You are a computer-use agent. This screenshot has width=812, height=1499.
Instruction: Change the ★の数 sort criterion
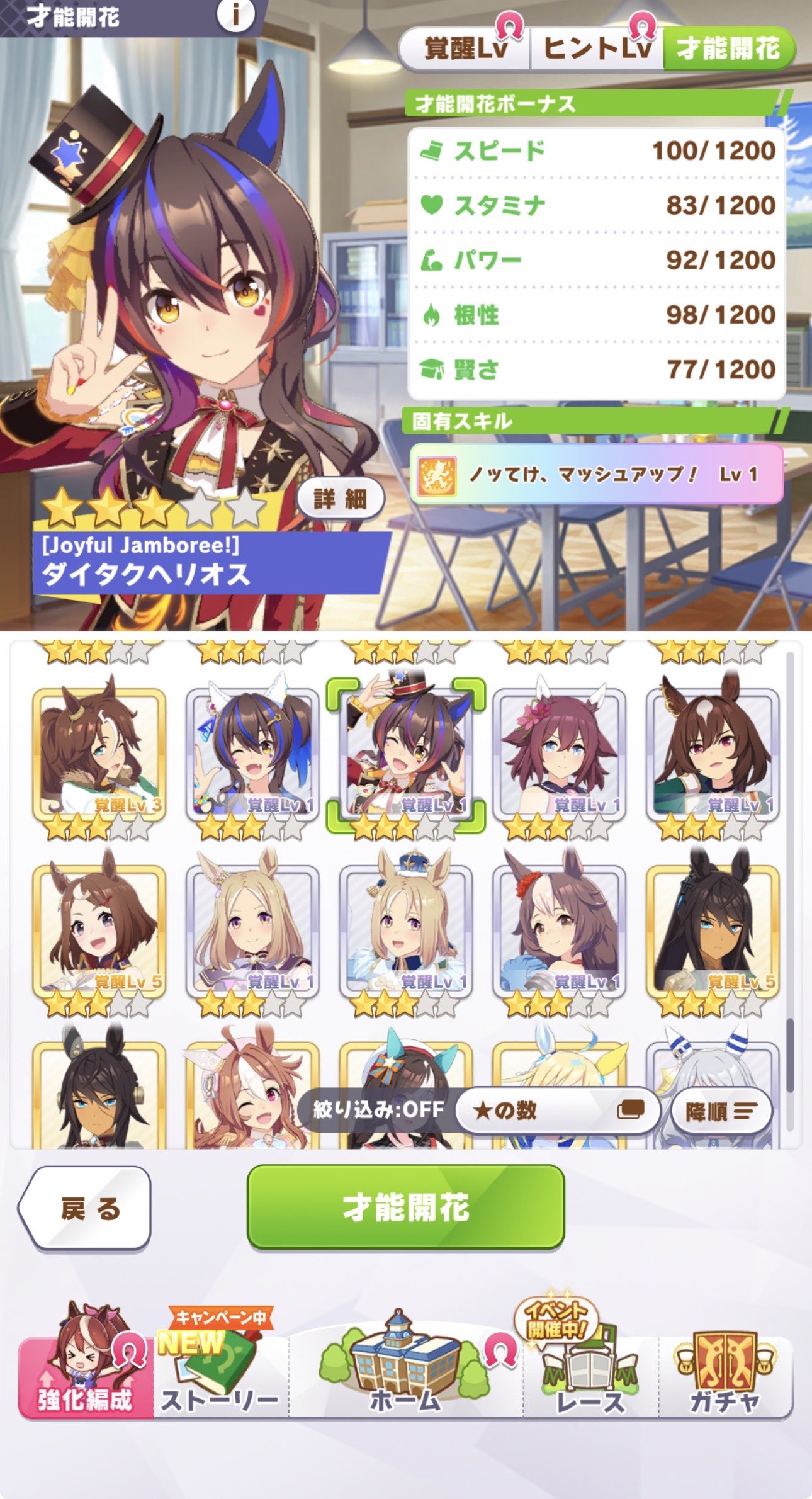pos(556,1111)
